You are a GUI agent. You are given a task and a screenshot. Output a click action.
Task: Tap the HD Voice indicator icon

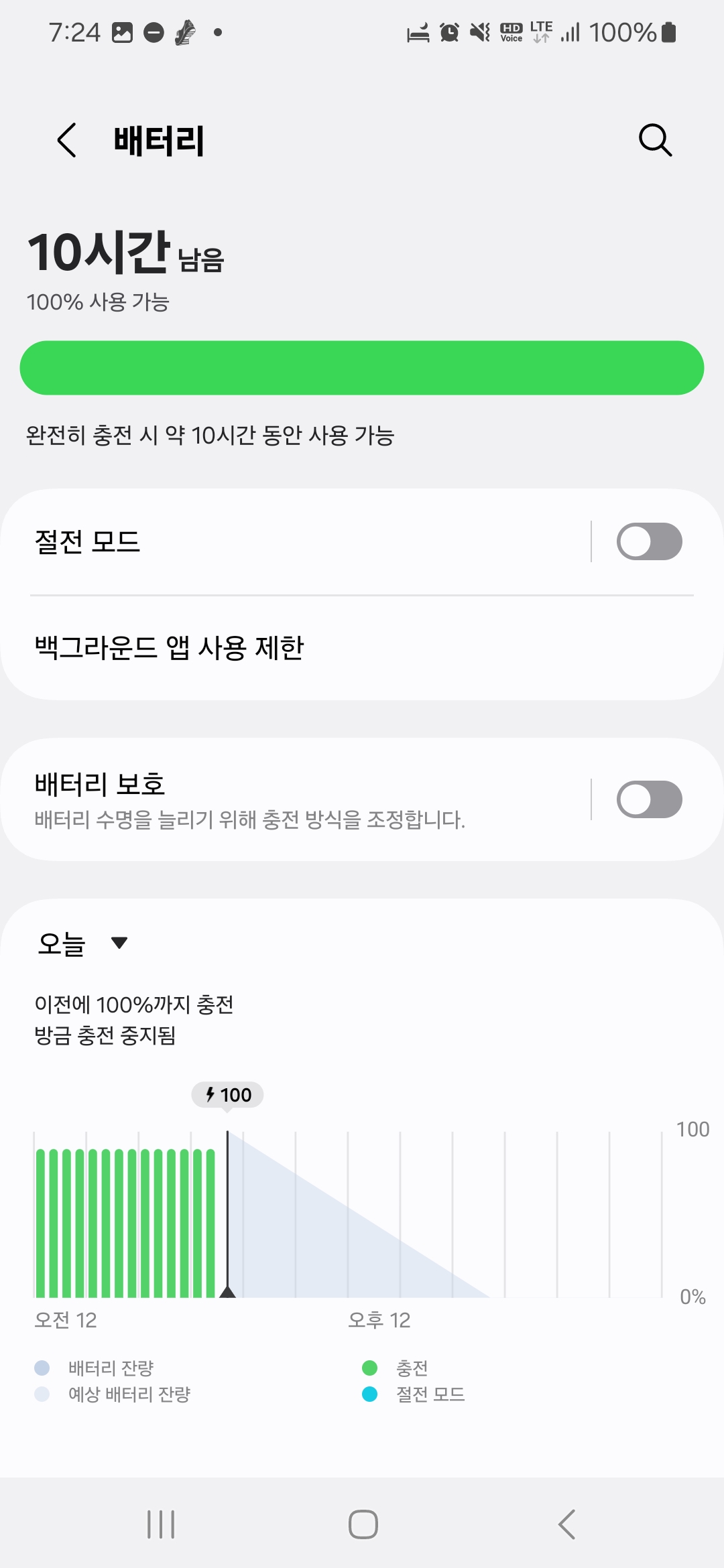tap(511, 31)
